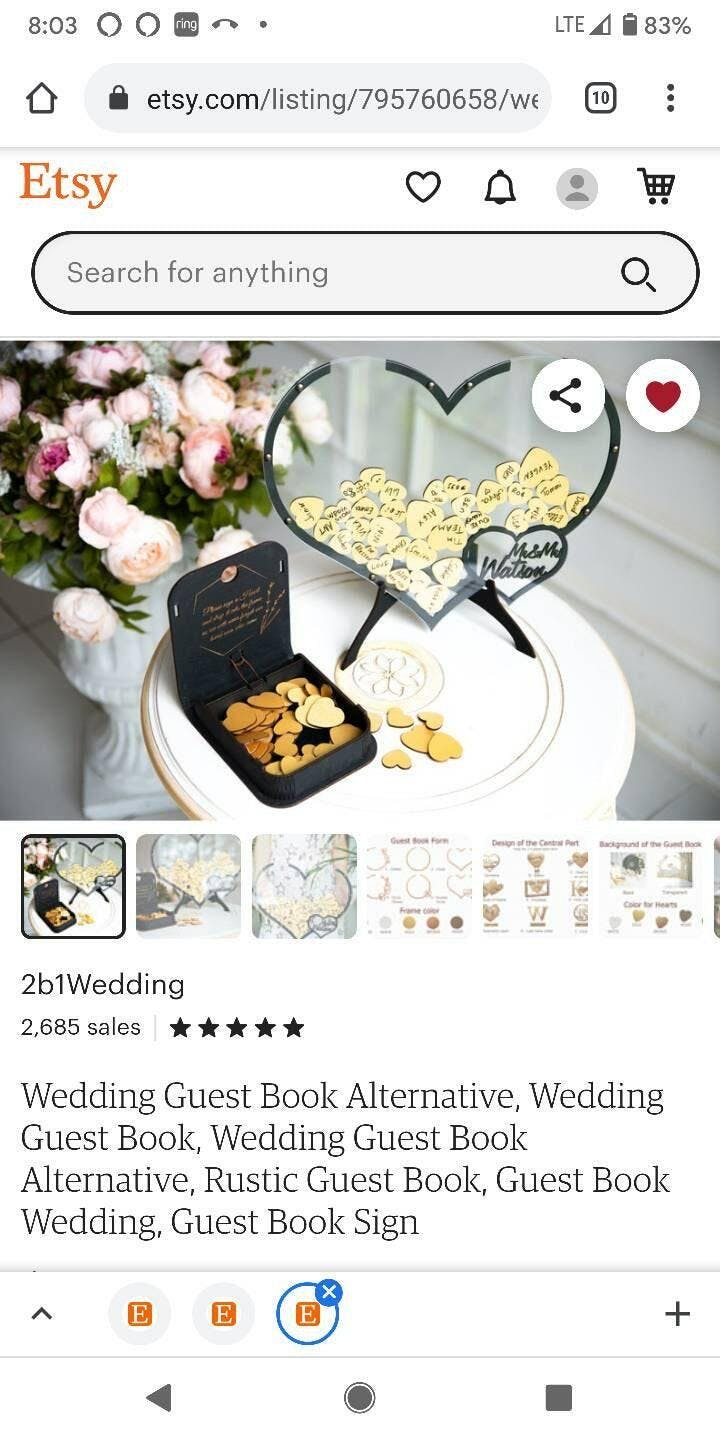
Task: Select Guest Book Form options thumbnail
Action: click(419, 886)
